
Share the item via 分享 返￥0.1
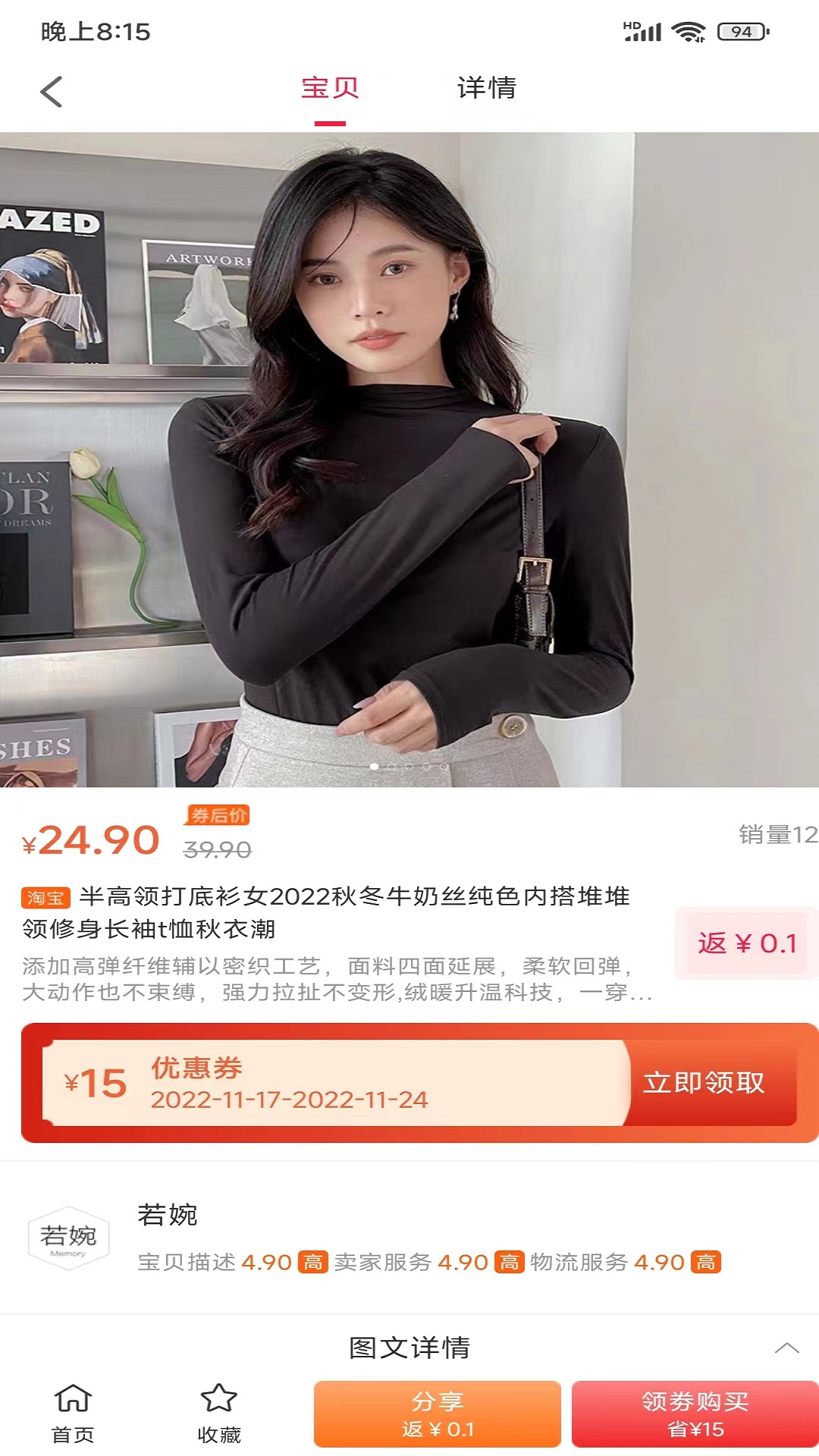438,1414
